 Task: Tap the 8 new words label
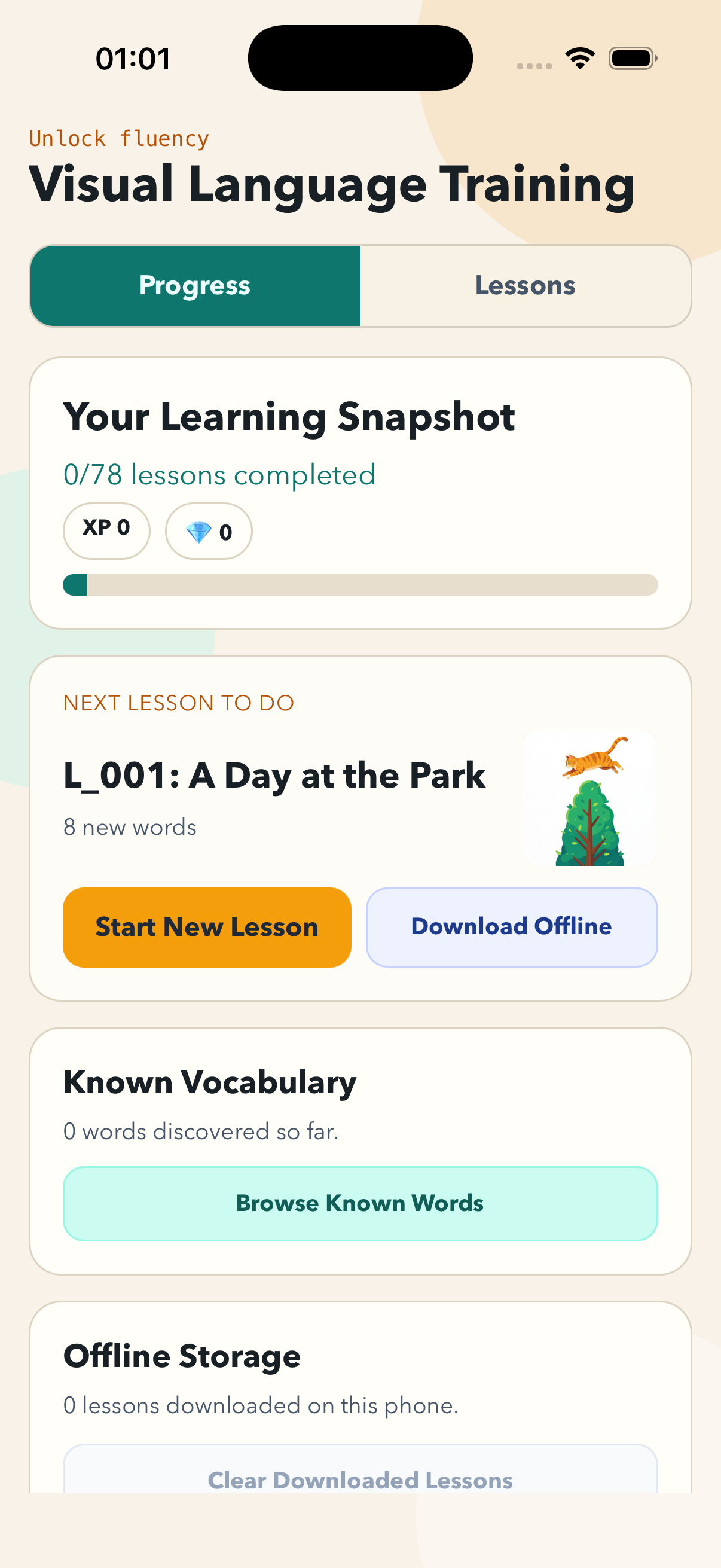click(x=130, y=826)
